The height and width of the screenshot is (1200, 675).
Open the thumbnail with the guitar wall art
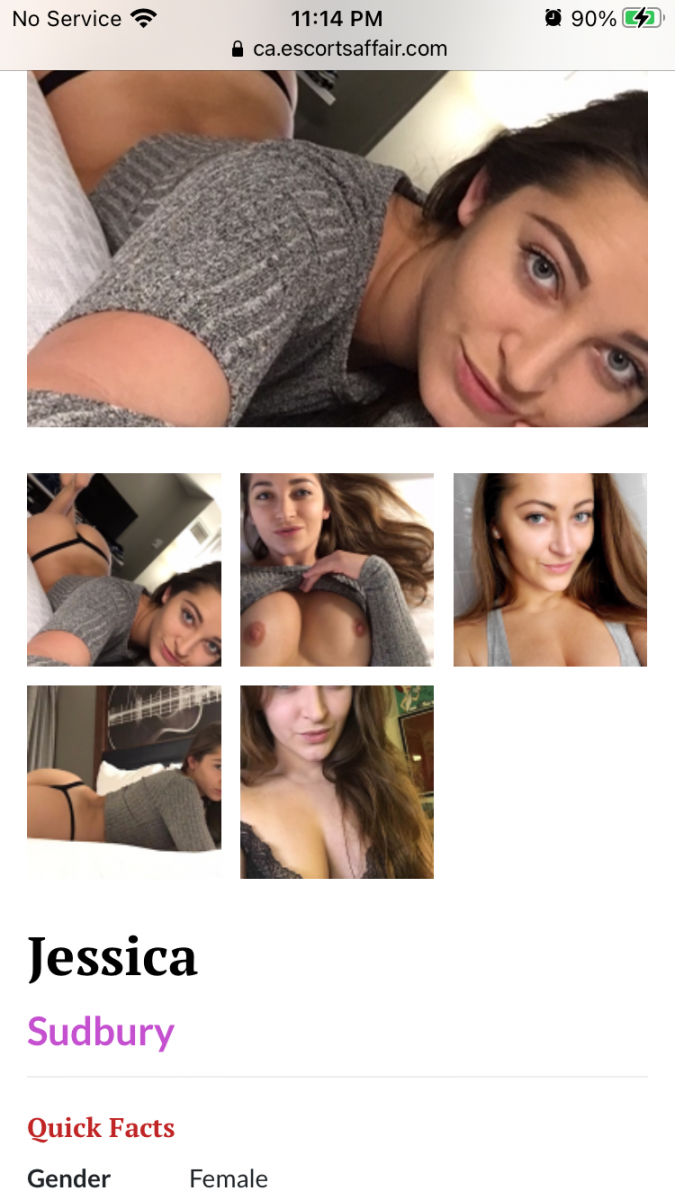pos(124,782)
